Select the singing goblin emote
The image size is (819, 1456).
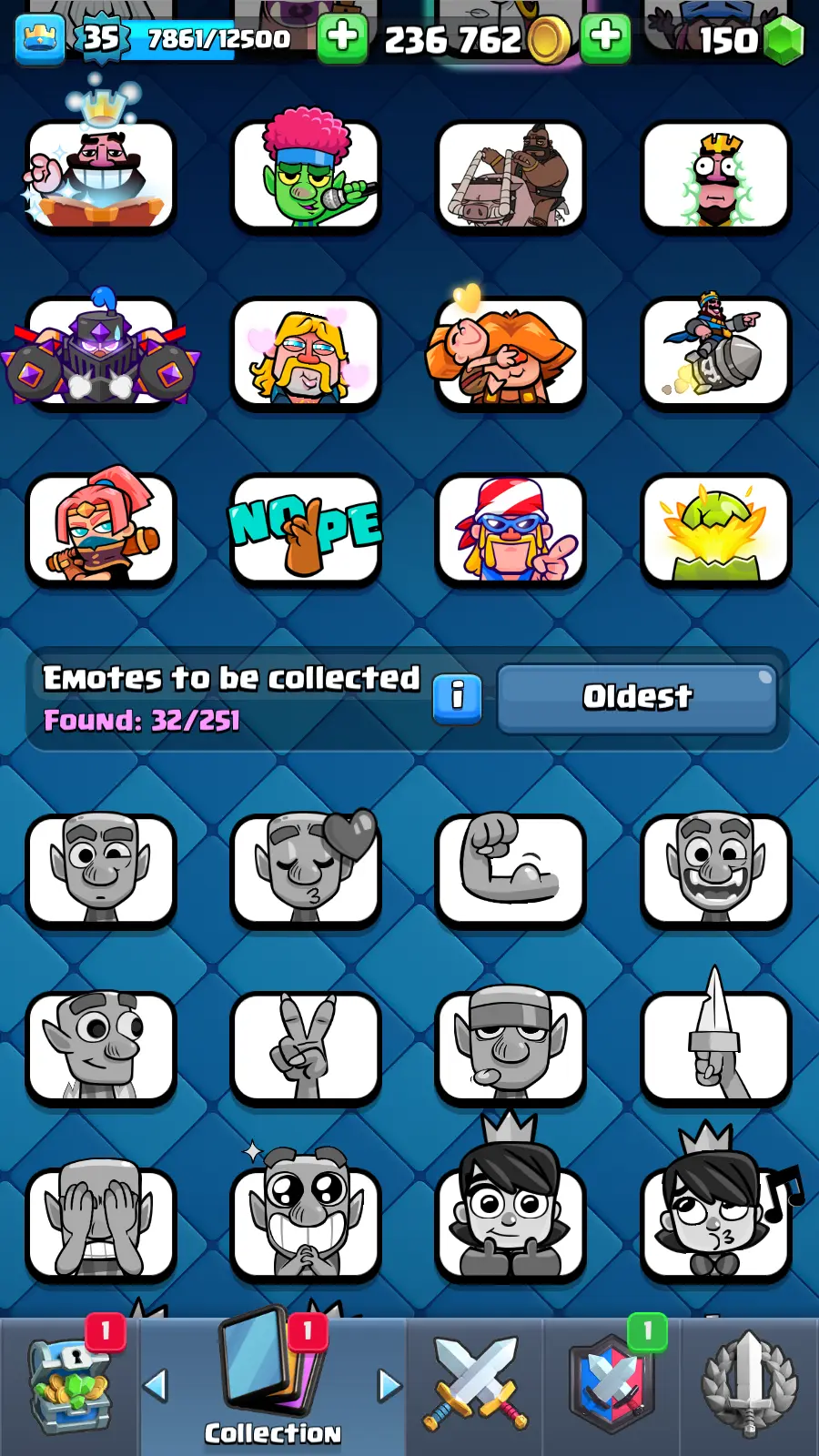click(306, 175)
